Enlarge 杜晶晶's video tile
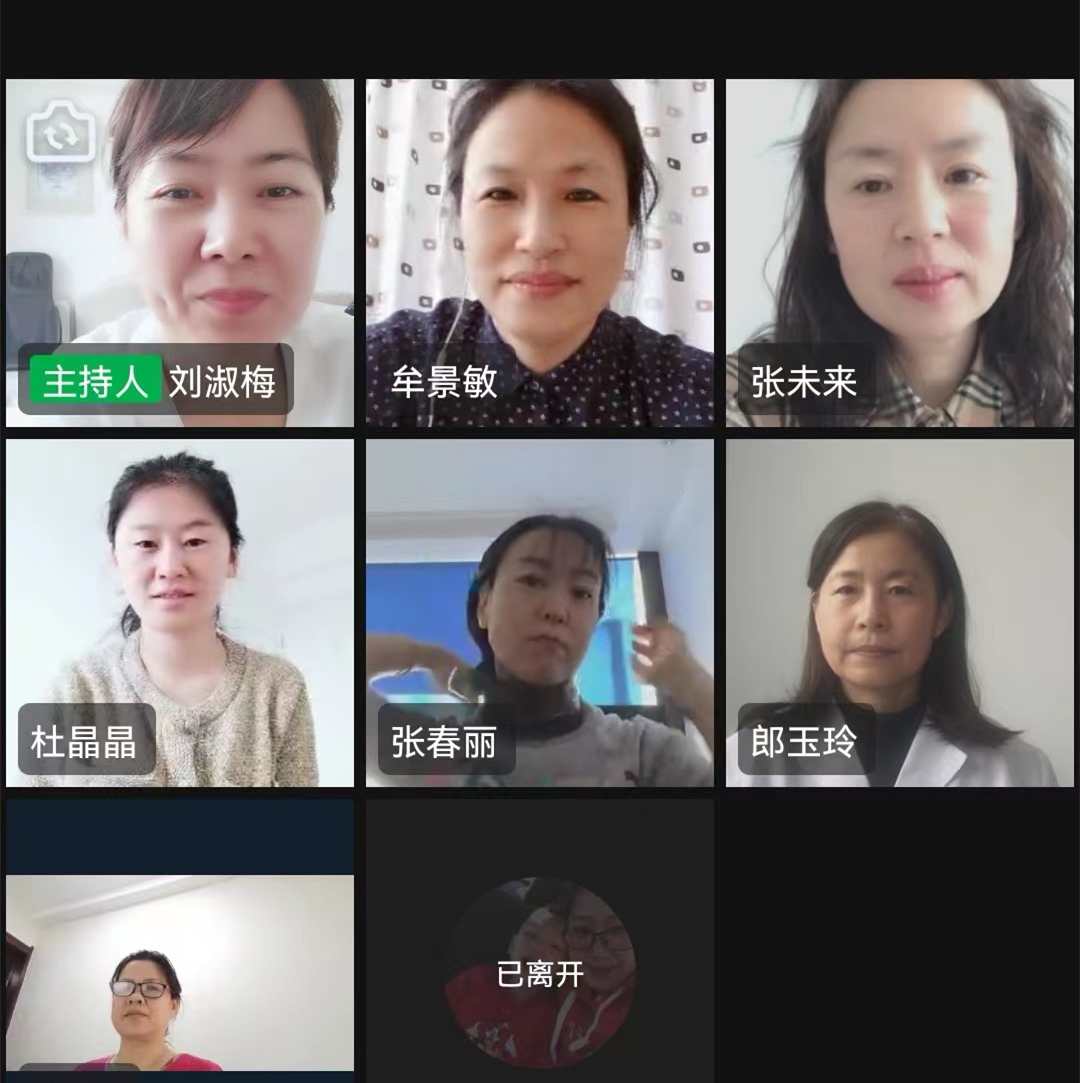The image size is (1080, 1083). point(180,610)
